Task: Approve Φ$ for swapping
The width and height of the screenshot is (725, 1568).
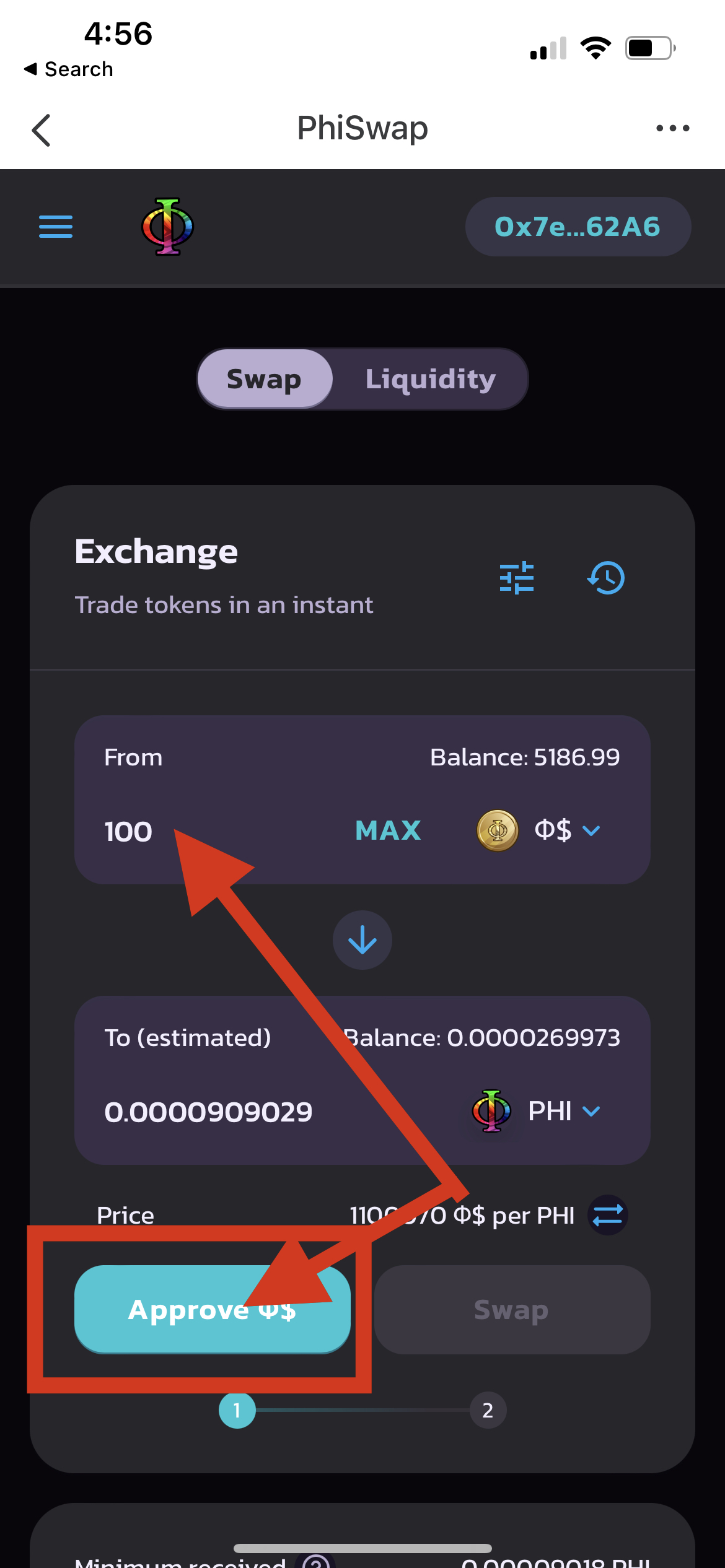Action: (213, 1309)
